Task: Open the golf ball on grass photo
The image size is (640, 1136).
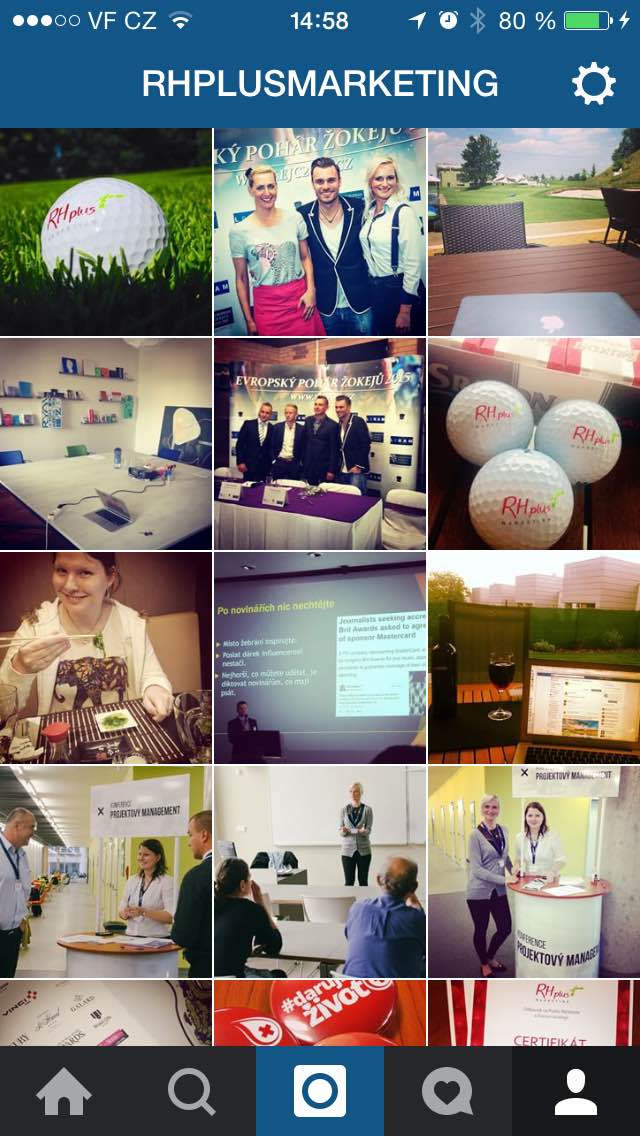Action: point(105,231)
